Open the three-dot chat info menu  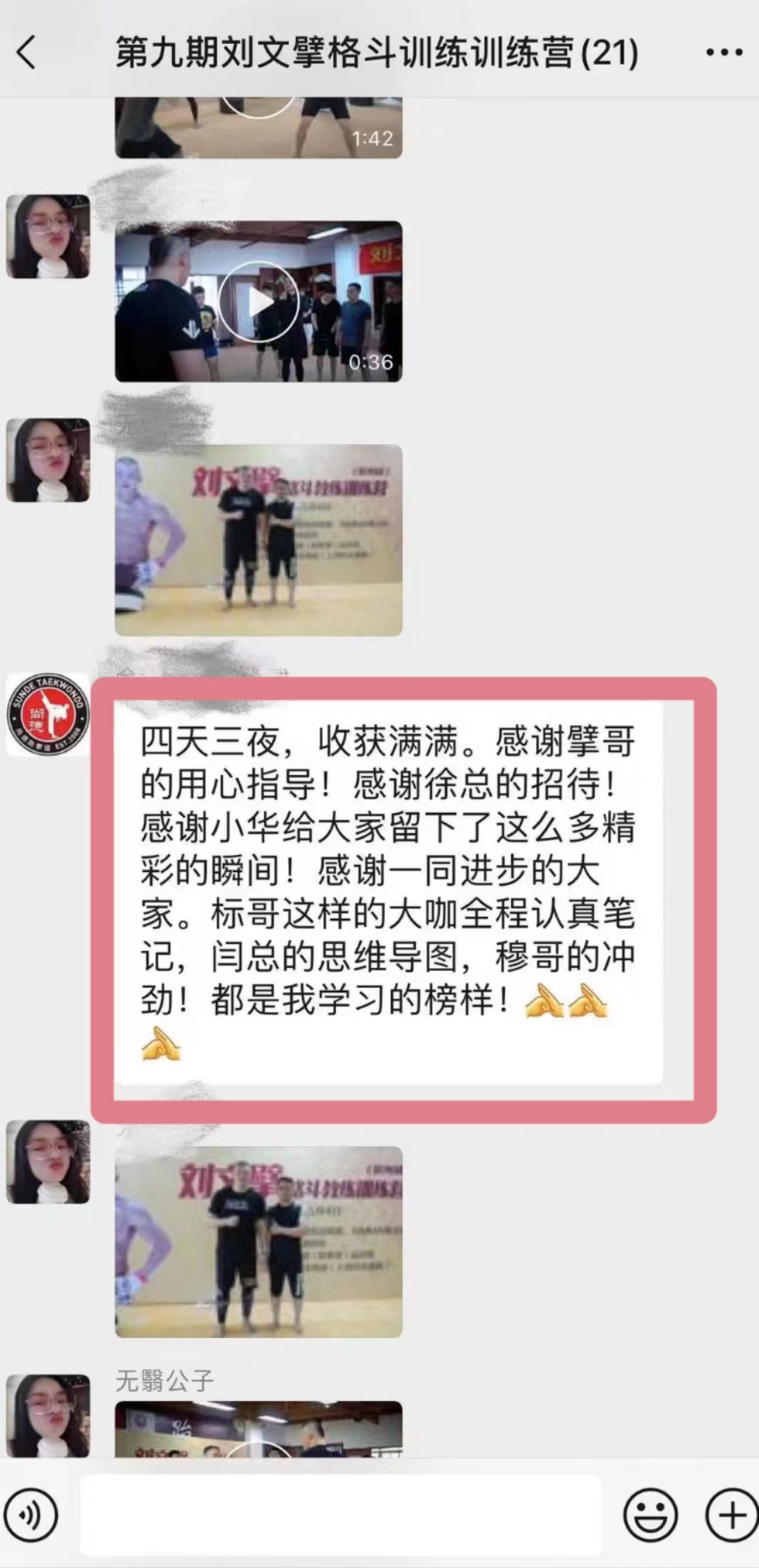[x=723, y=53]
